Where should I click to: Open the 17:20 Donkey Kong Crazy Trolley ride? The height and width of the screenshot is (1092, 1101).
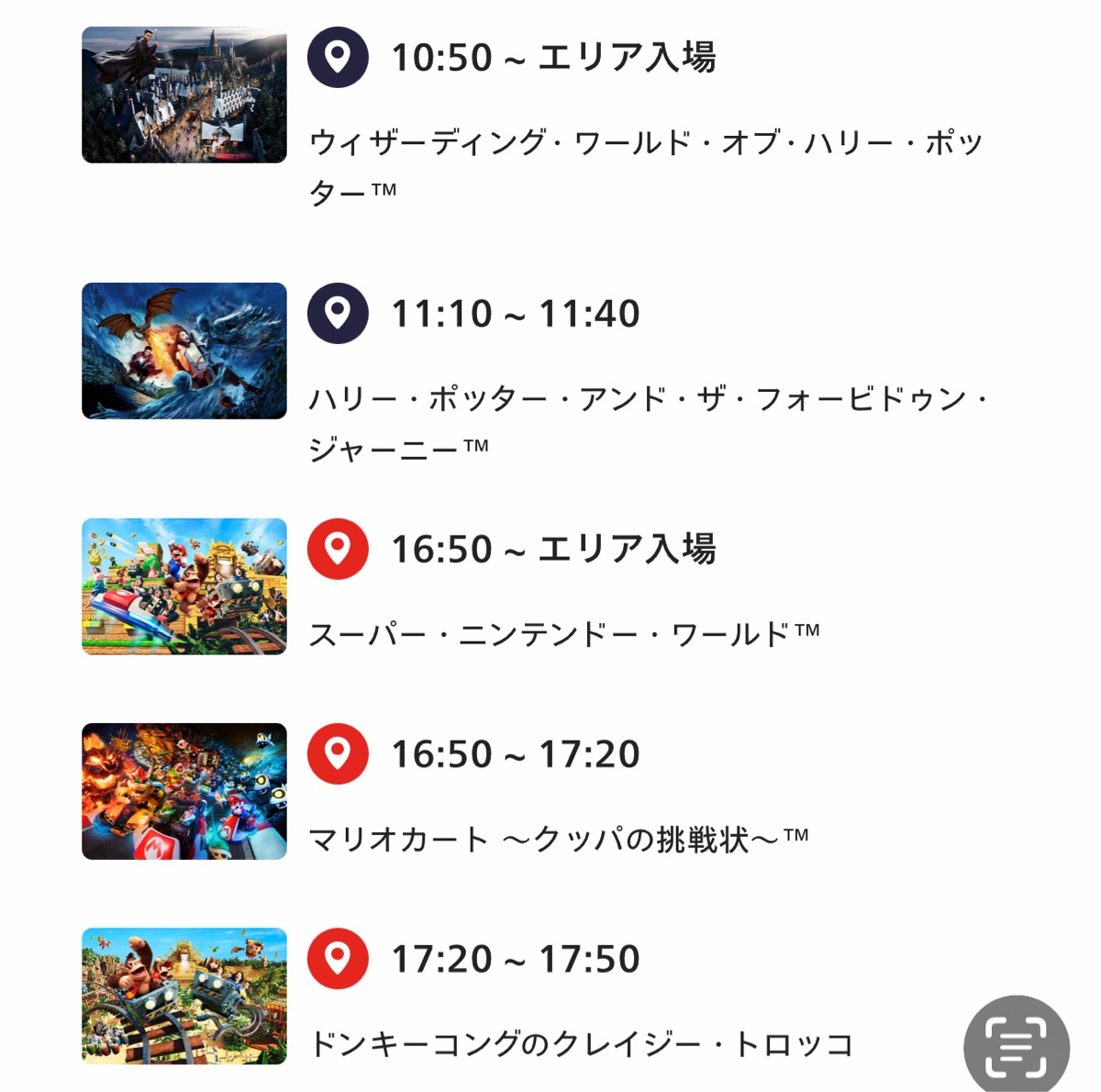pyautogui.click(x=581, y=1044)
